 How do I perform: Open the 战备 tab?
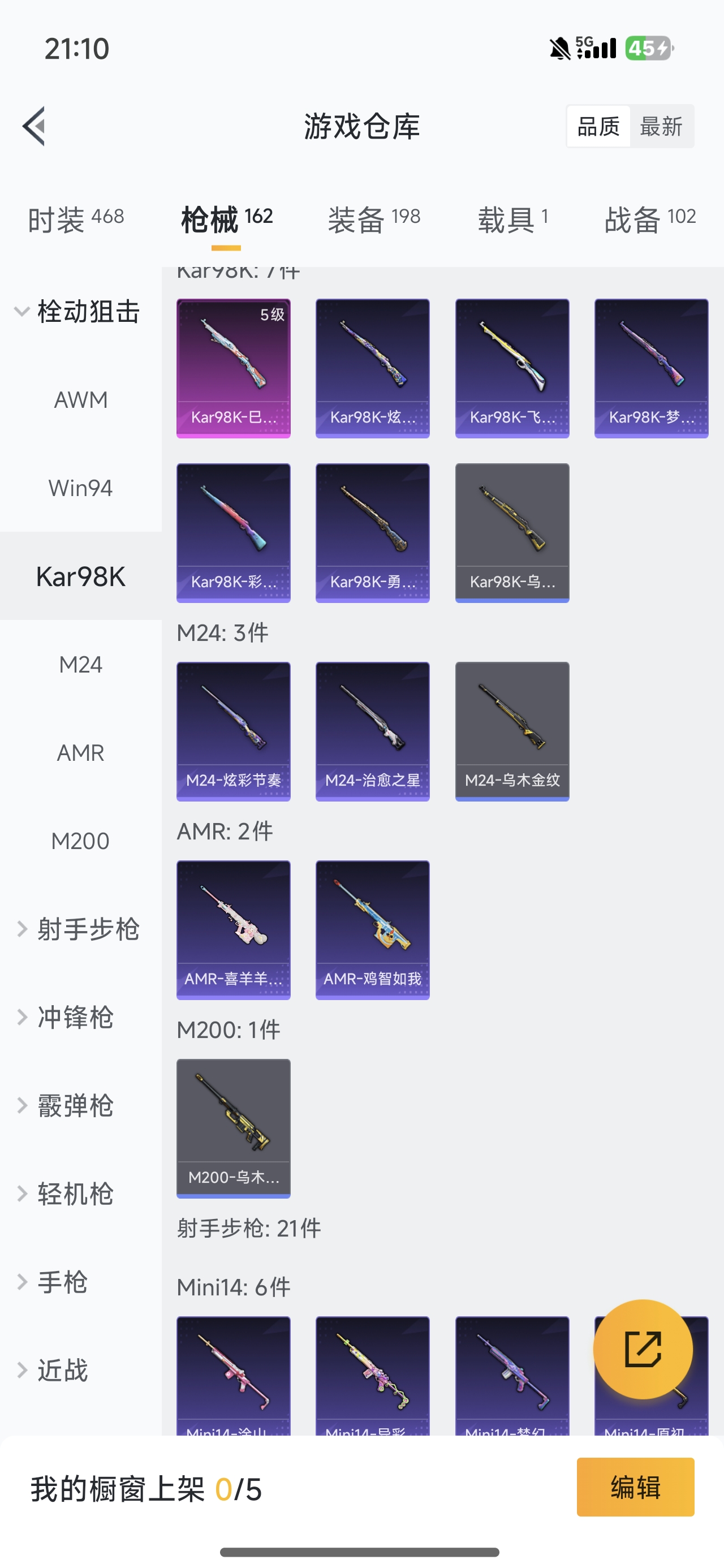click(x=650, y=219)
